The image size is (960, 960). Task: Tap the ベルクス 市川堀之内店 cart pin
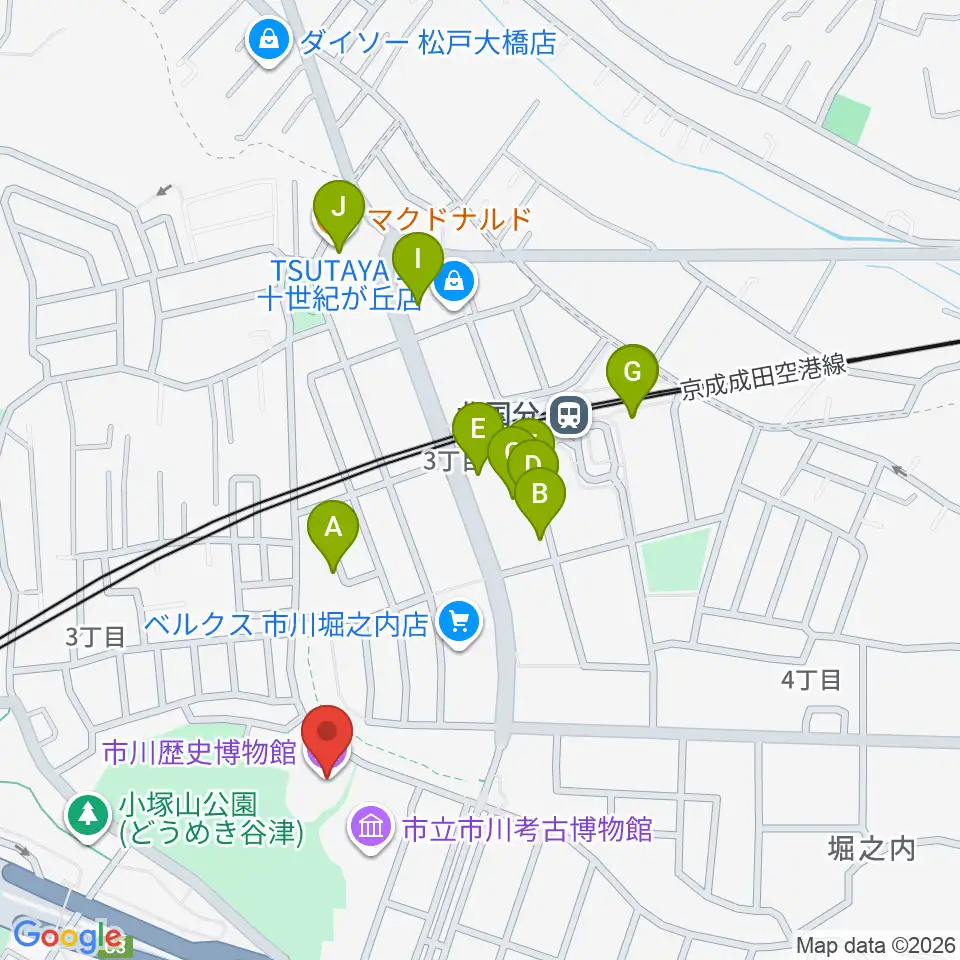(460, 624)
